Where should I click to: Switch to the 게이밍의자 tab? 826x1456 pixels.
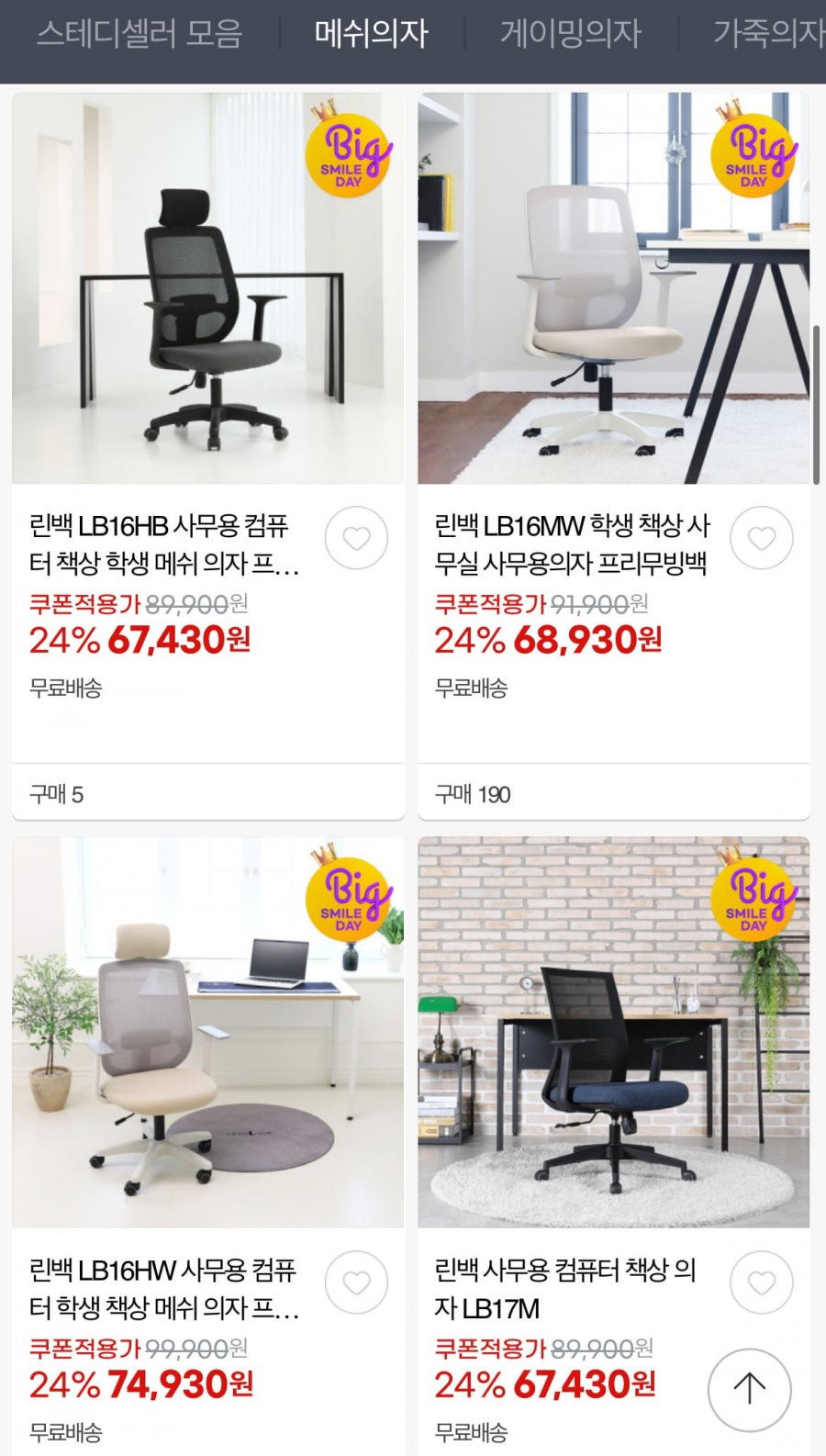click(x=570, y=34)
